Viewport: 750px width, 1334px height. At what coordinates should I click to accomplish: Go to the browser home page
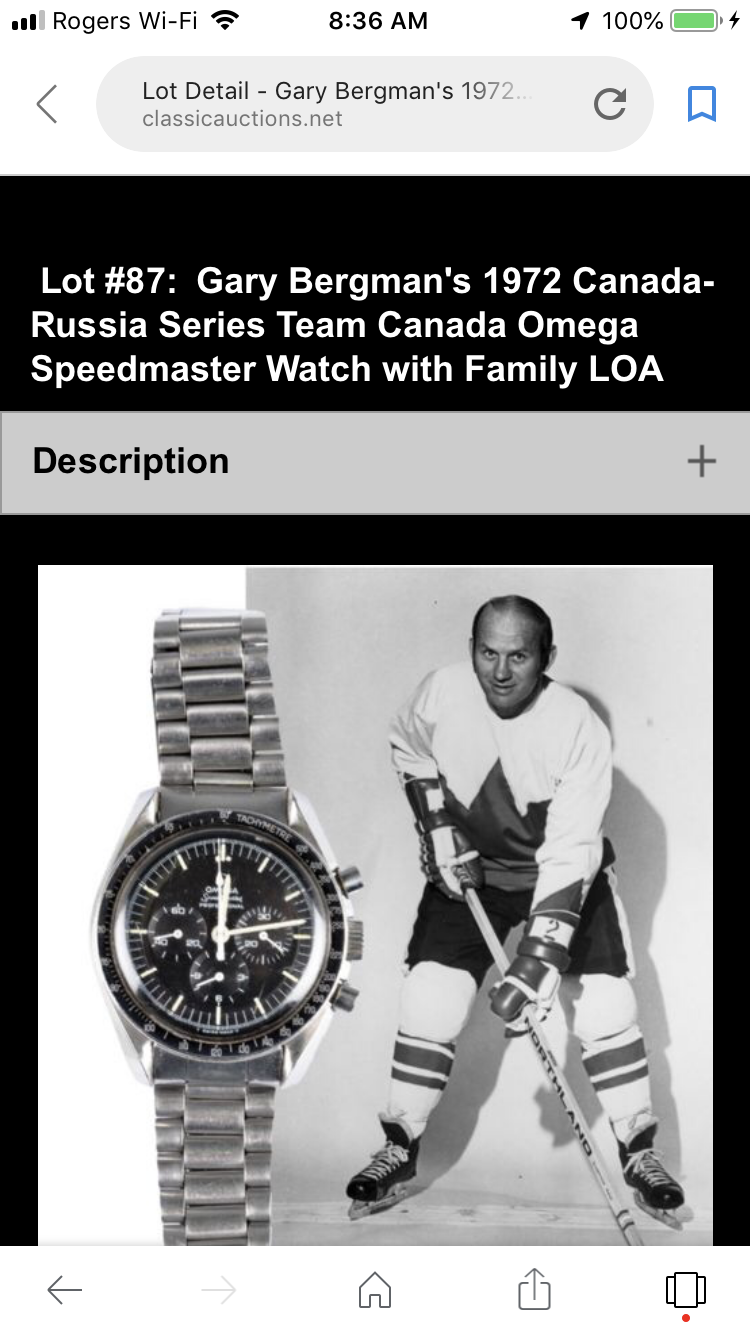[375, 1290]
